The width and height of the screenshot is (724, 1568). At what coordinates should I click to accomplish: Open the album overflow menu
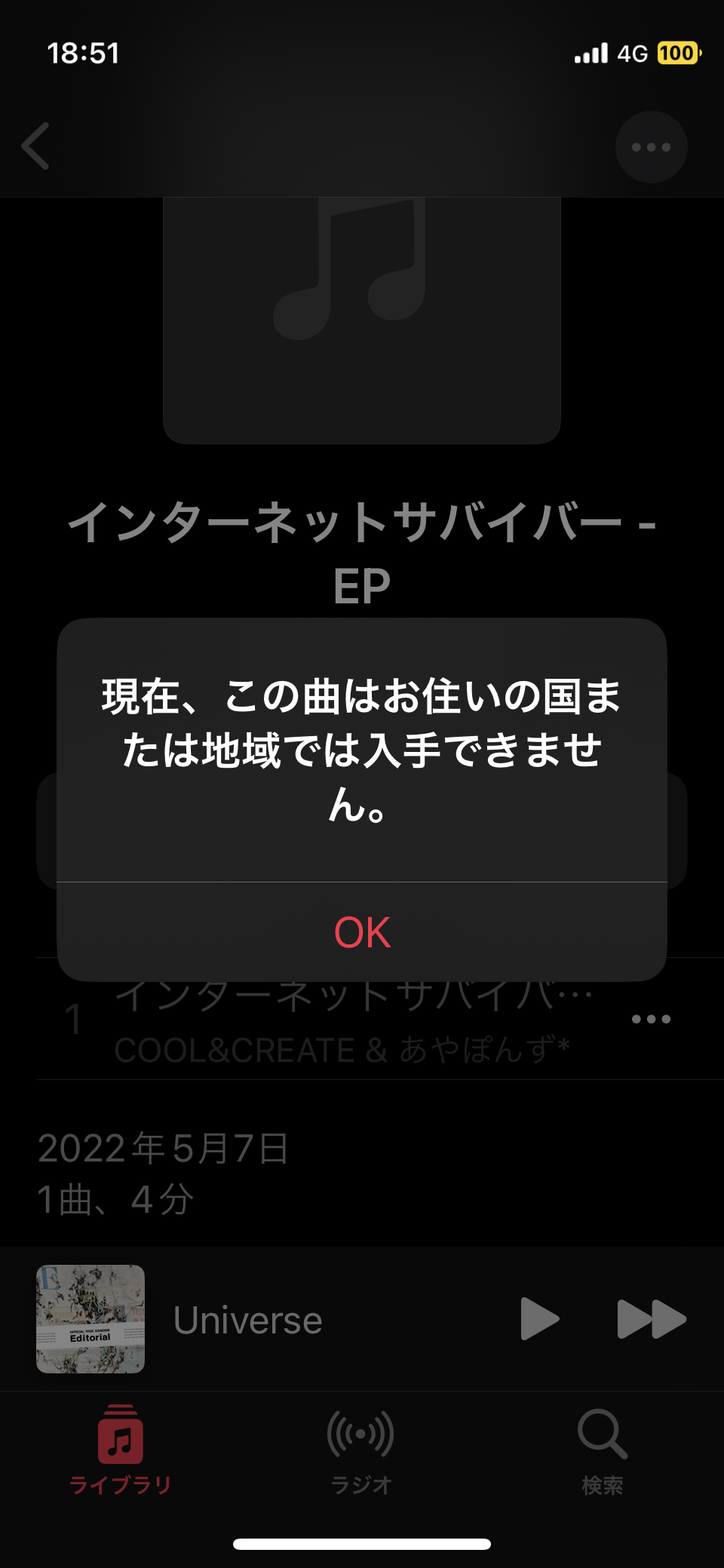(x=651, y=147)
